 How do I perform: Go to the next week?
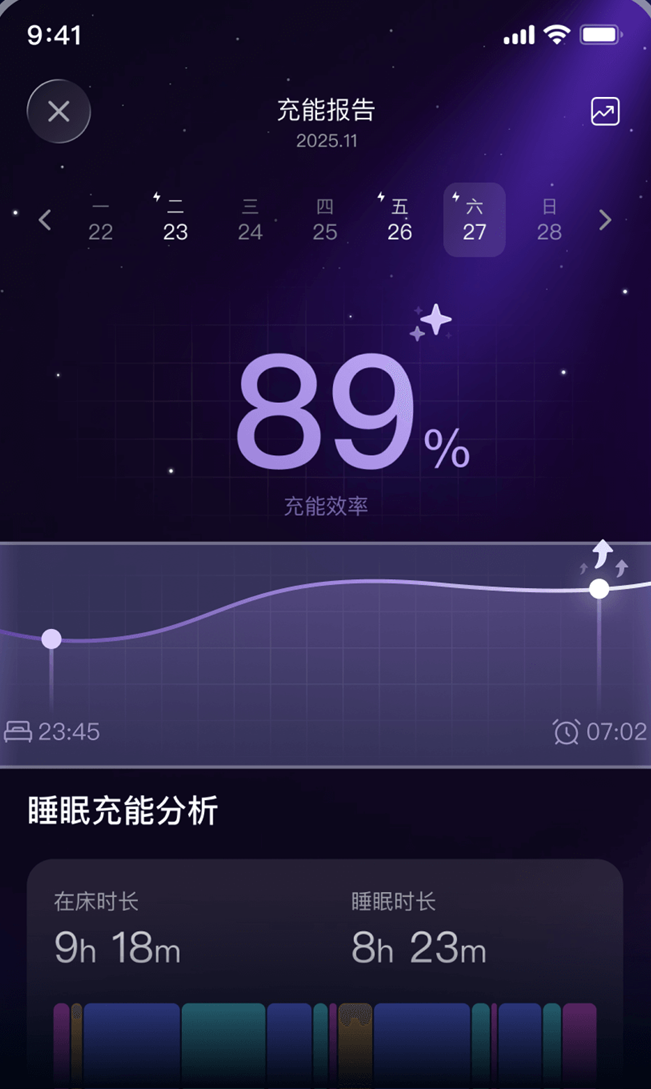[x=605, y=220]
